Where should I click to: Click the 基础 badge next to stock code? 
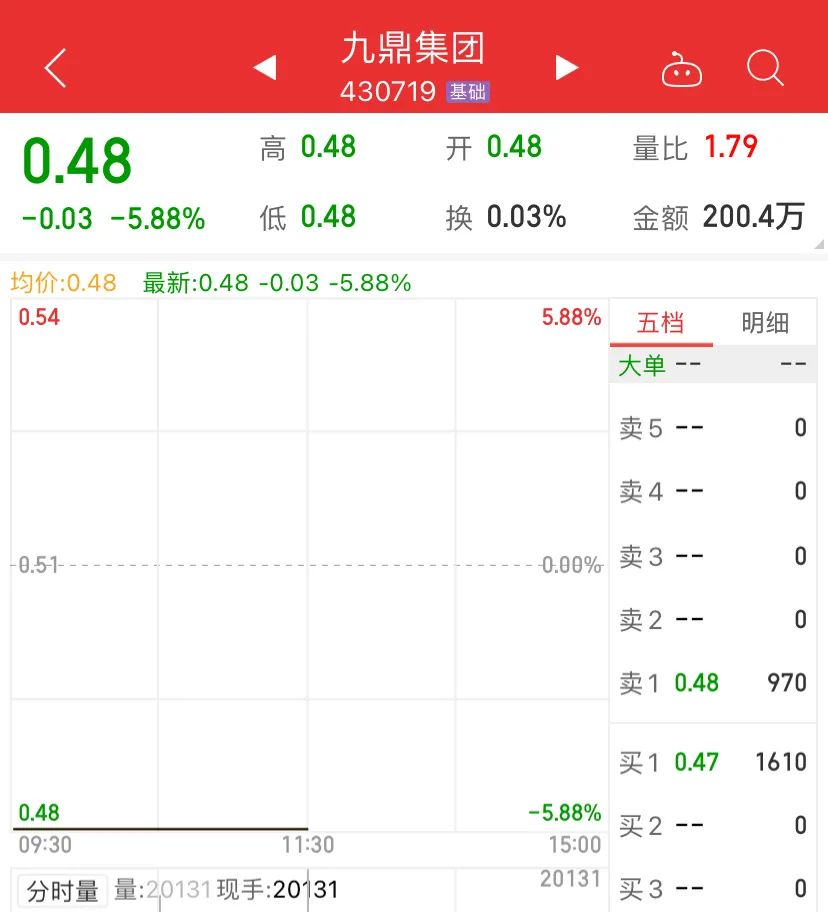point(467,91)
